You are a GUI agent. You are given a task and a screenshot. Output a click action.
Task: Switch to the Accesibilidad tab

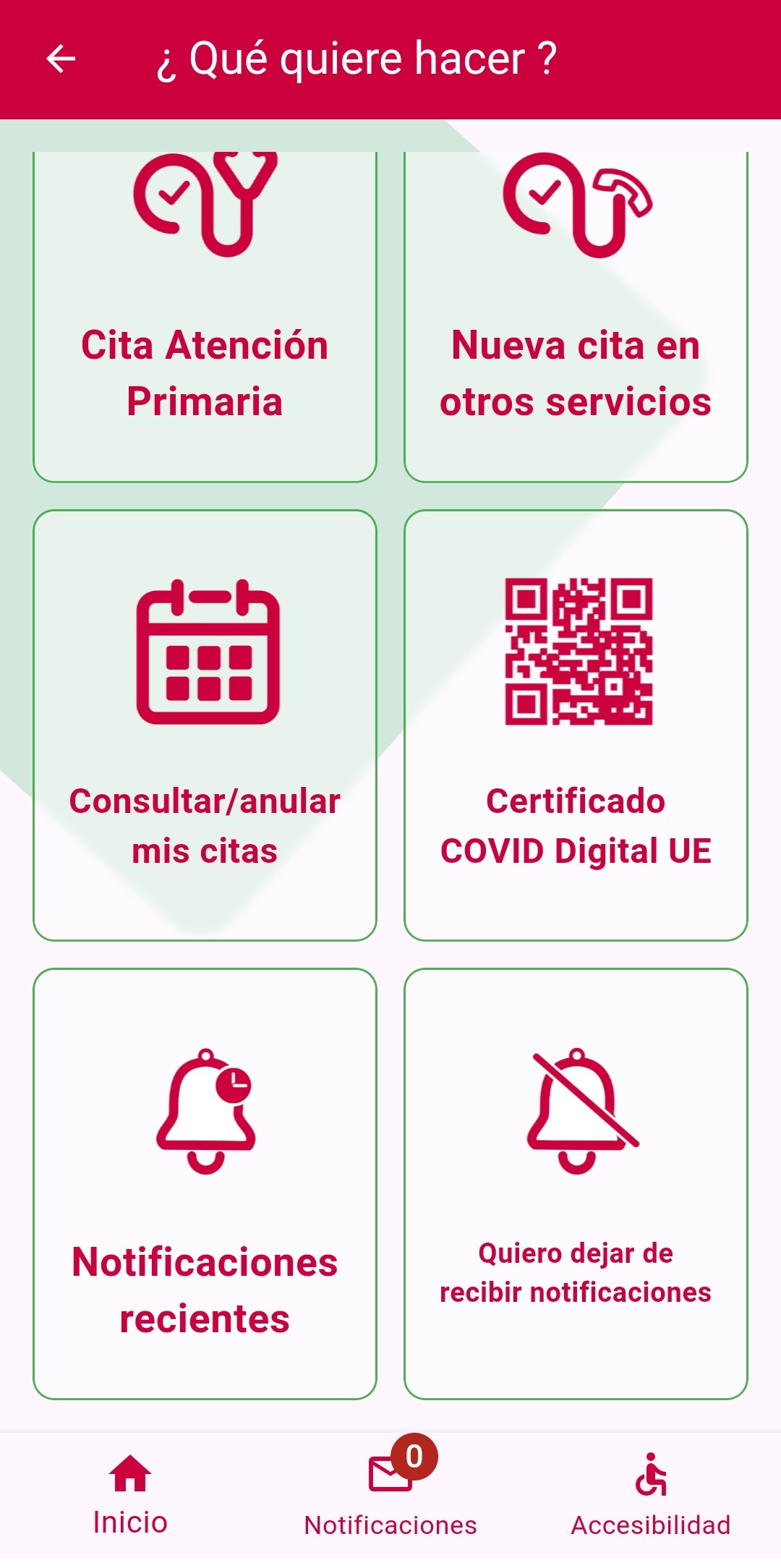click(x=651, y=1494)
